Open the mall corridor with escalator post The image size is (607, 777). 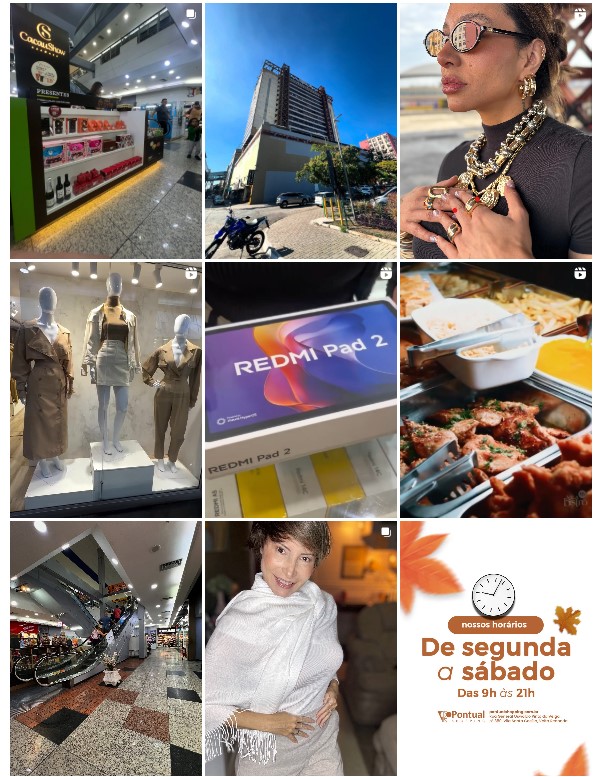pyautogui.click(x=106, y=648)
